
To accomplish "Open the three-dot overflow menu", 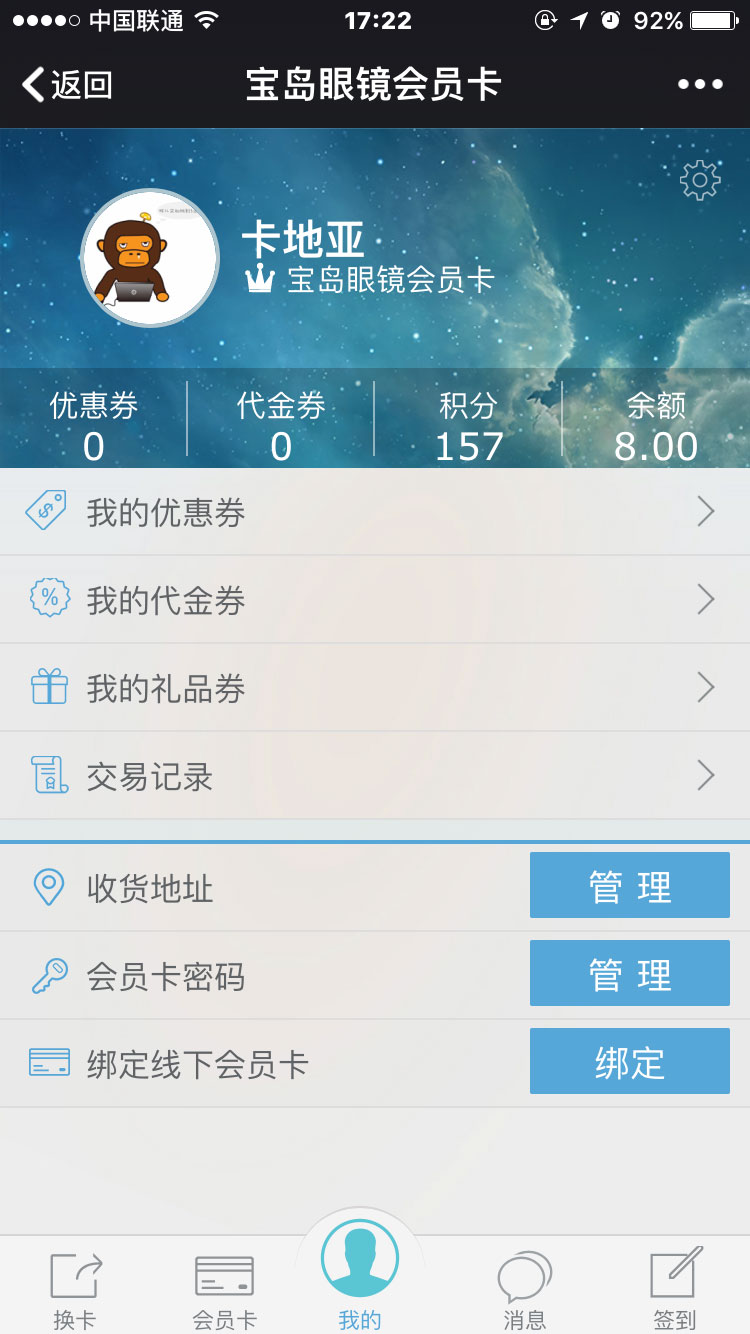I will [x=700, y=85].
